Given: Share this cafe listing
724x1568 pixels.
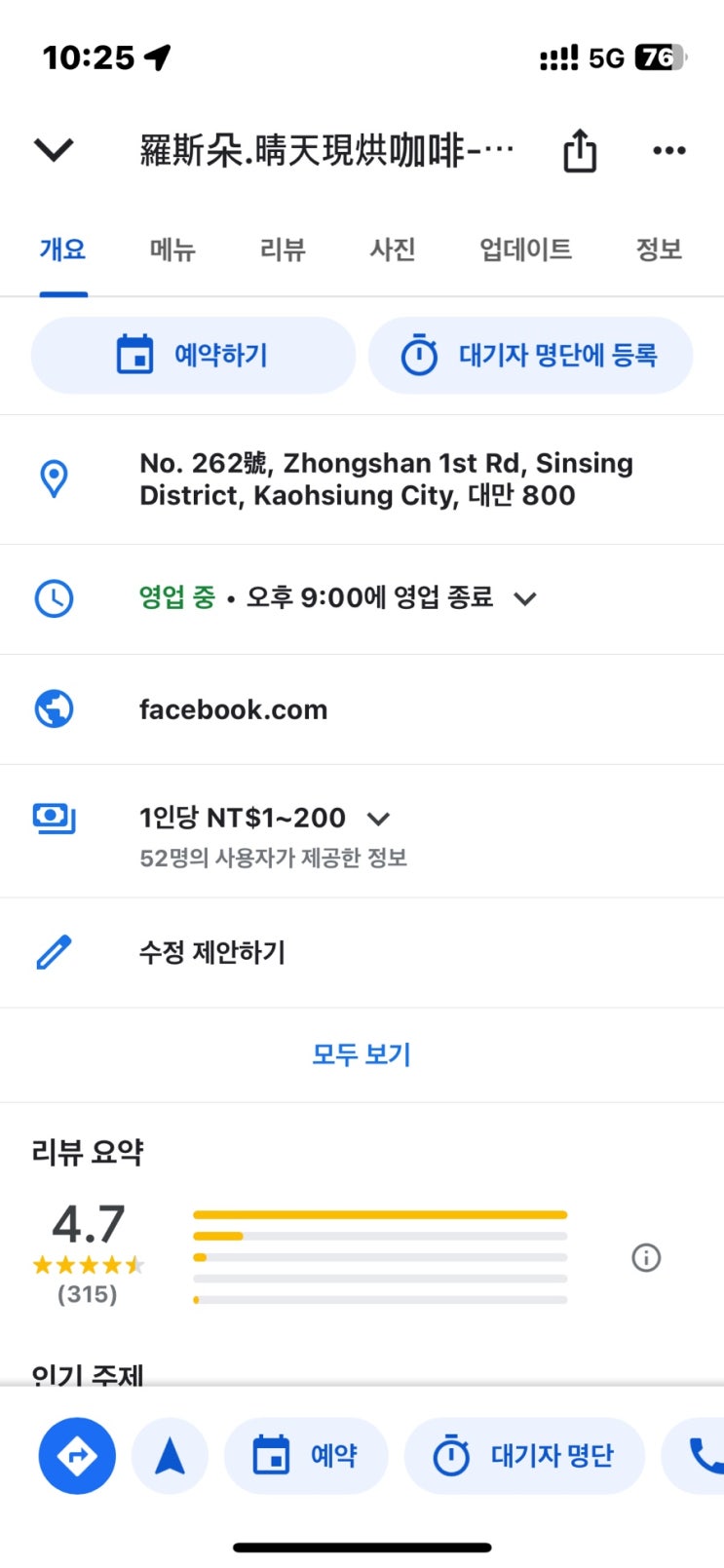Looking at the screenshot, I should click(580, 151).
